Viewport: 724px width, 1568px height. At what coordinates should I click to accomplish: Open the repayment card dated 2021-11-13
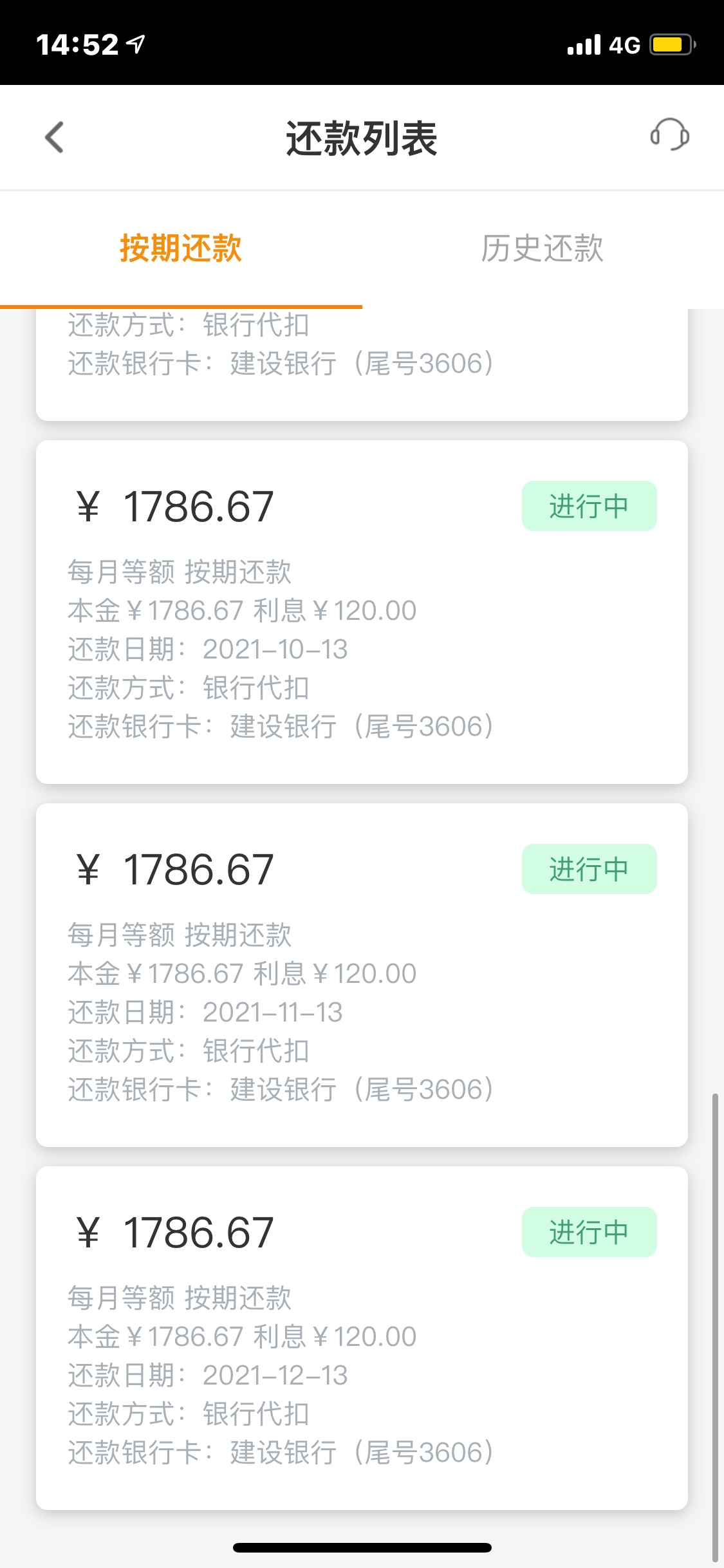(x=362, y=975)
